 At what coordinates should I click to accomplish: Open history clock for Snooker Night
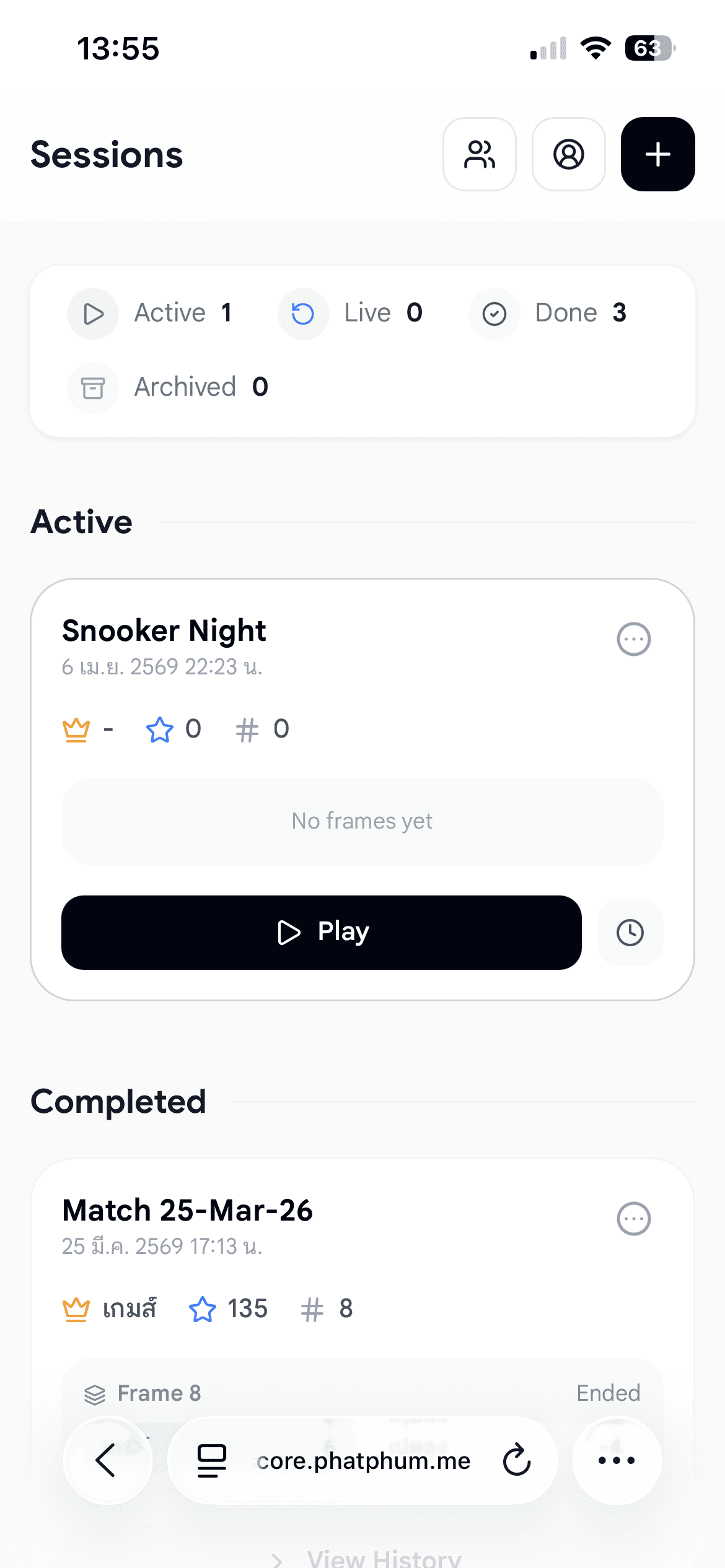pos(630,932)
